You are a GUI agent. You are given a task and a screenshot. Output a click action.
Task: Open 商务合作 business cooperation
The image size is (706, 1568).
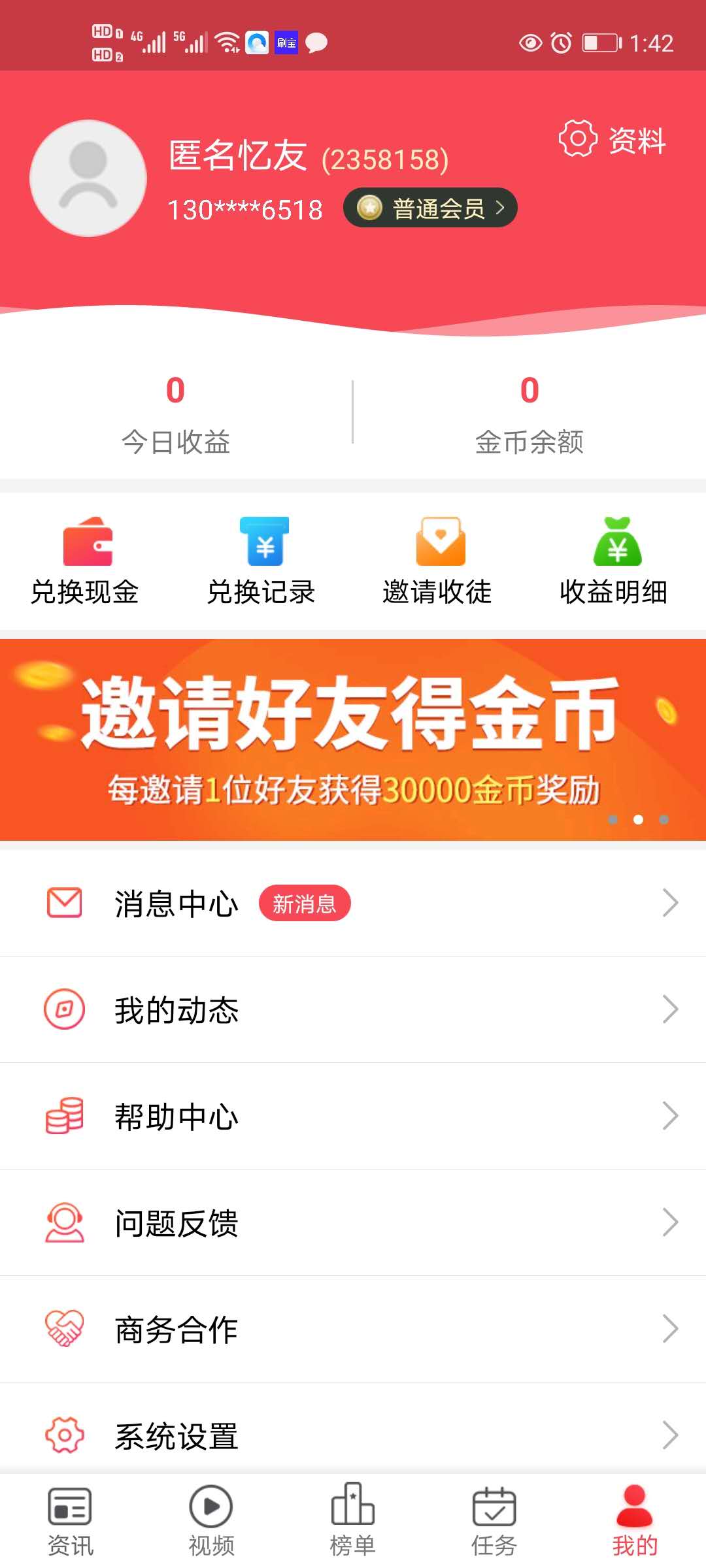tap(353, 1330)
